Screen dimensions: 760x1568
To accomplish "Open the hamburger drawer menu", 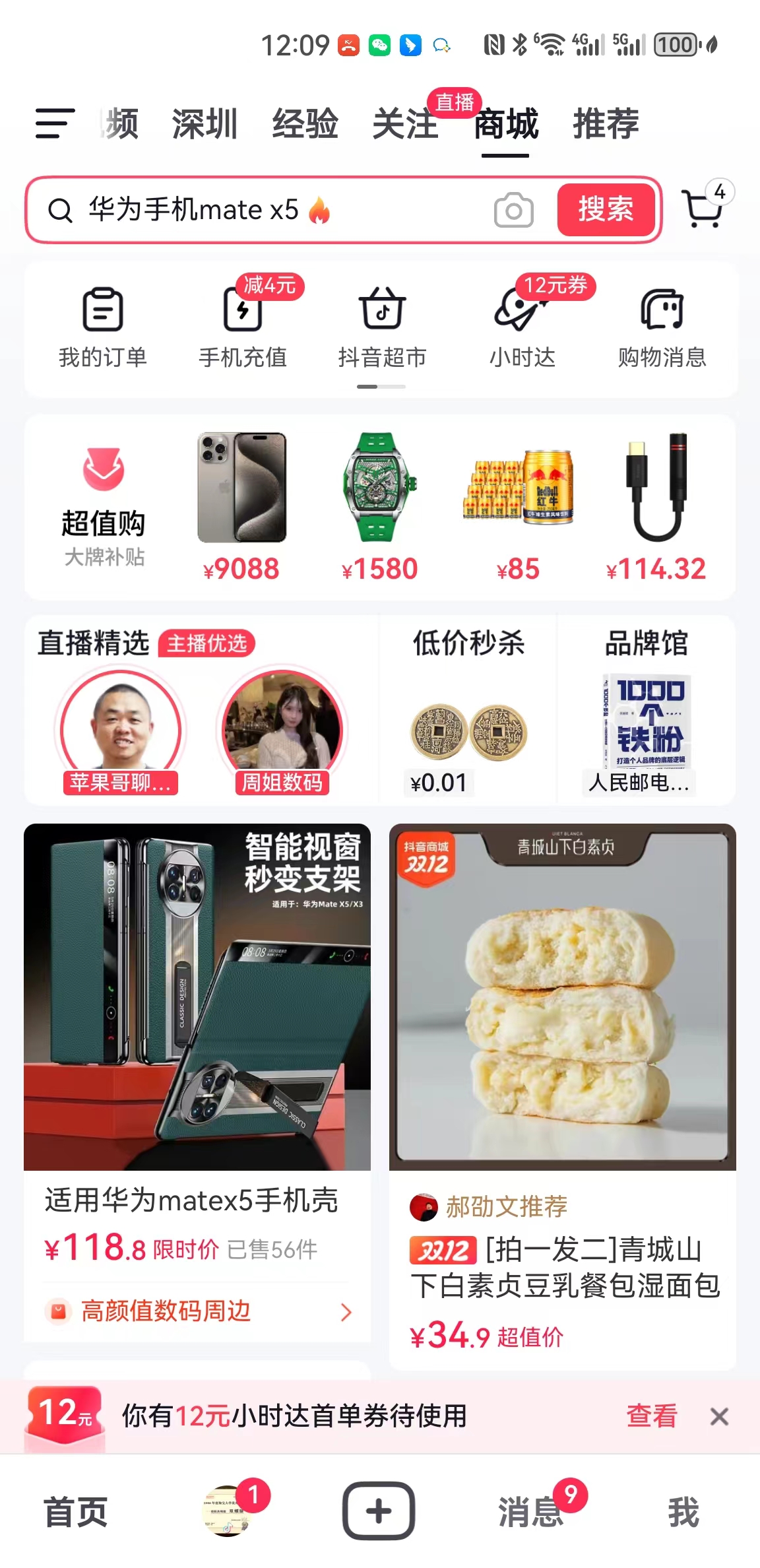I will point(55,123).
